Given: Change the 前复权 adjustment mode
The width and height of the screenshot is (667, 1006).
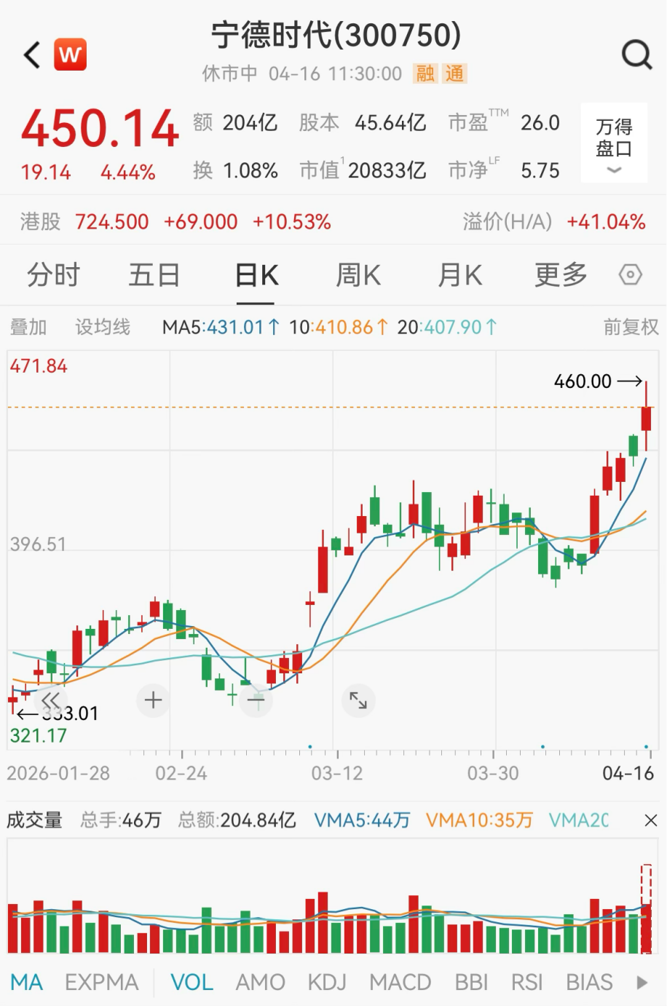Looking at the screenshot, I should [x=630, y=327].
